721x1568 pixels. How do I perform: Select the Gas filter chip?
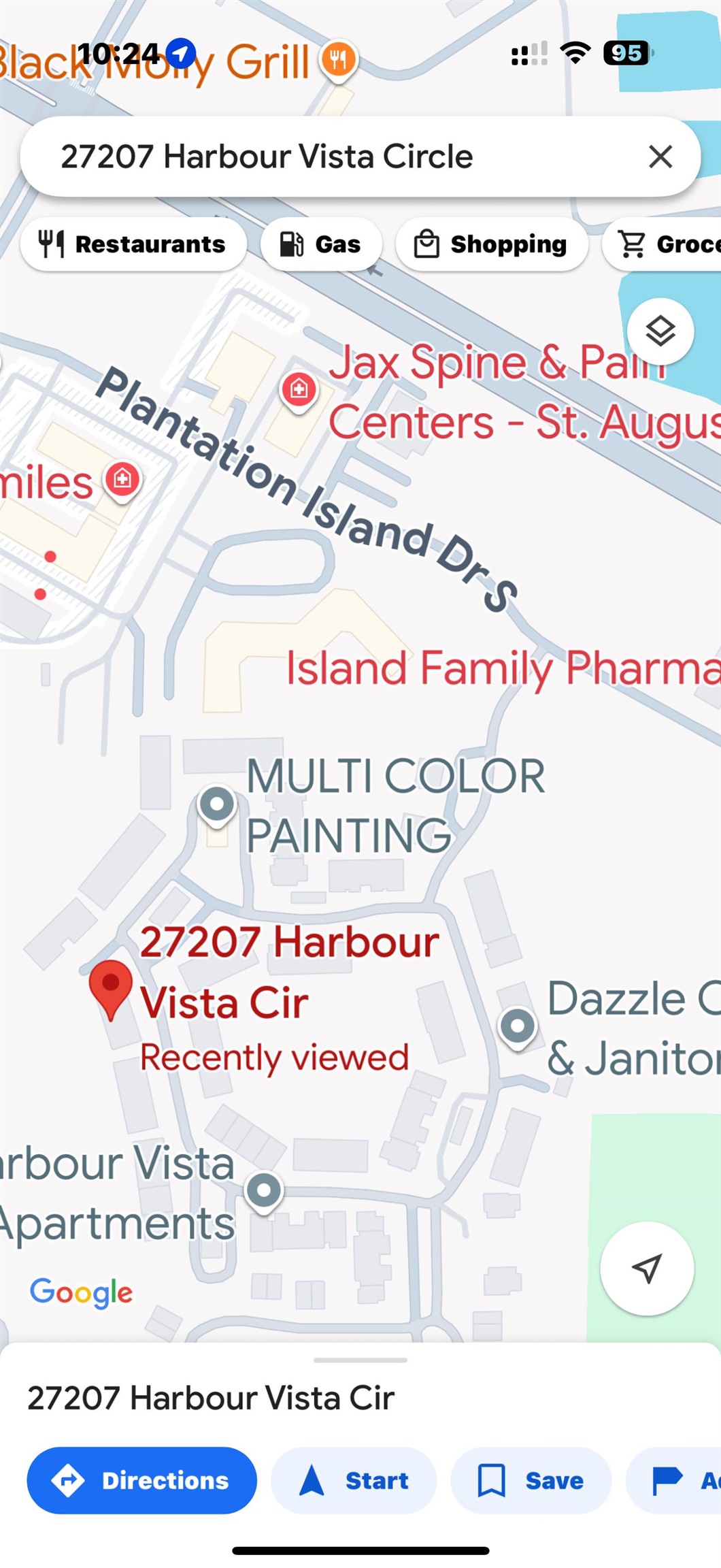point(320,244)
